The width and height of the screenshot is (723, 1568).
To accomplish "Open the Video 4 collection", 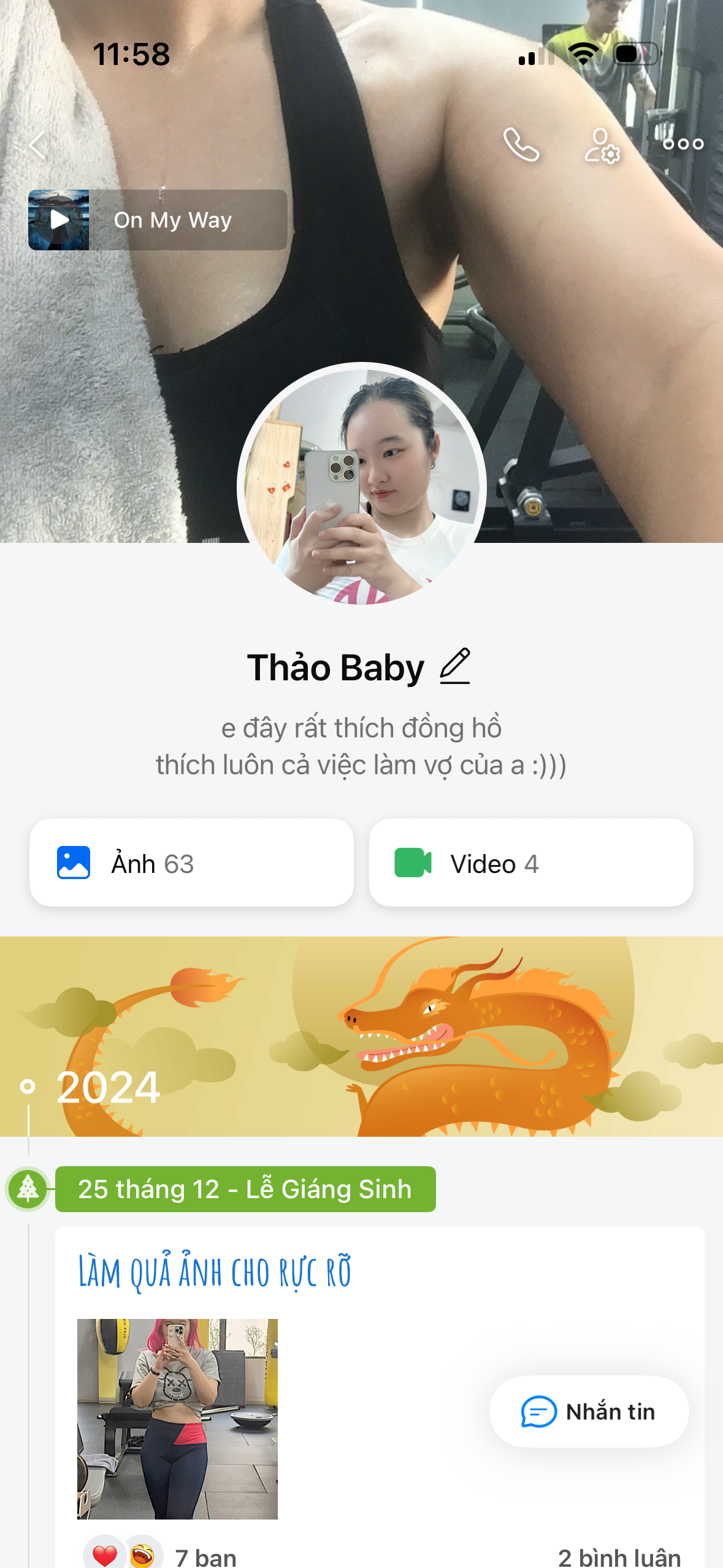I will (x=530, y=863).
